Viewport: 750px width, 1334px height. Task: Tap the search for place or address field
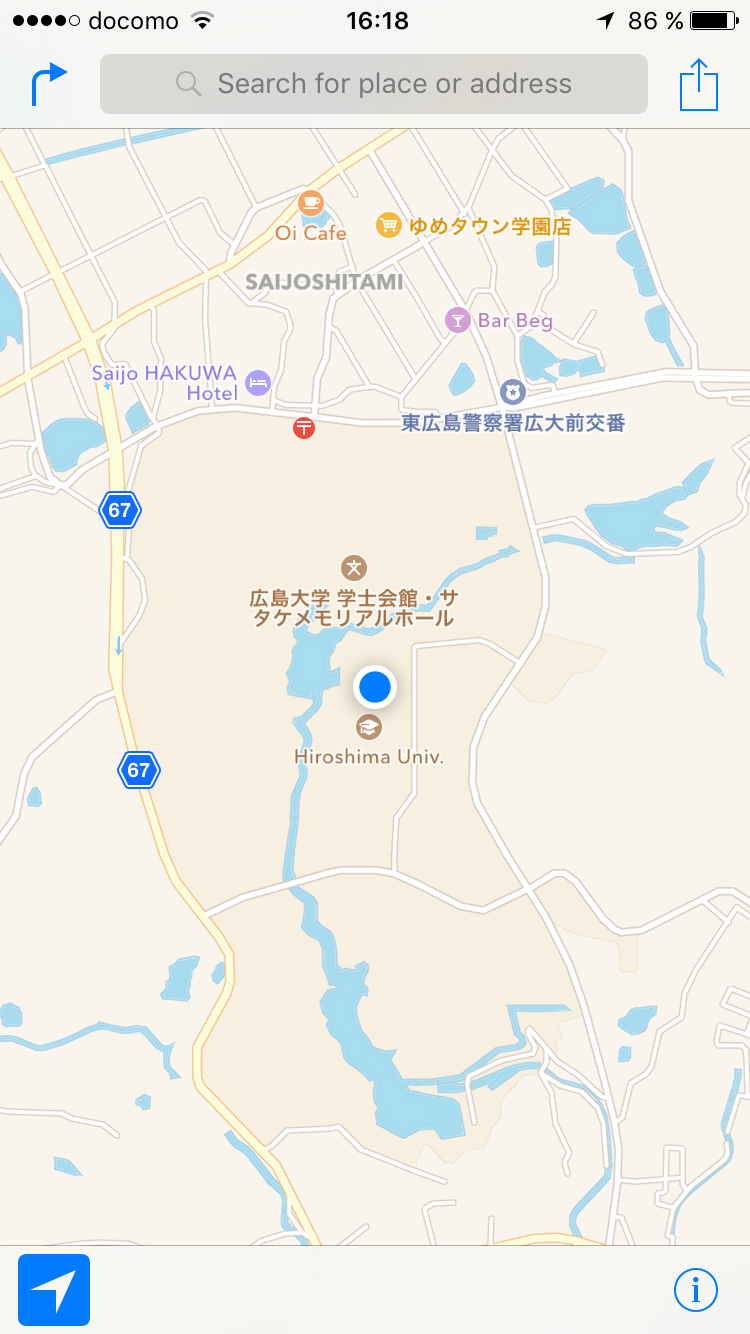point(374,84)
